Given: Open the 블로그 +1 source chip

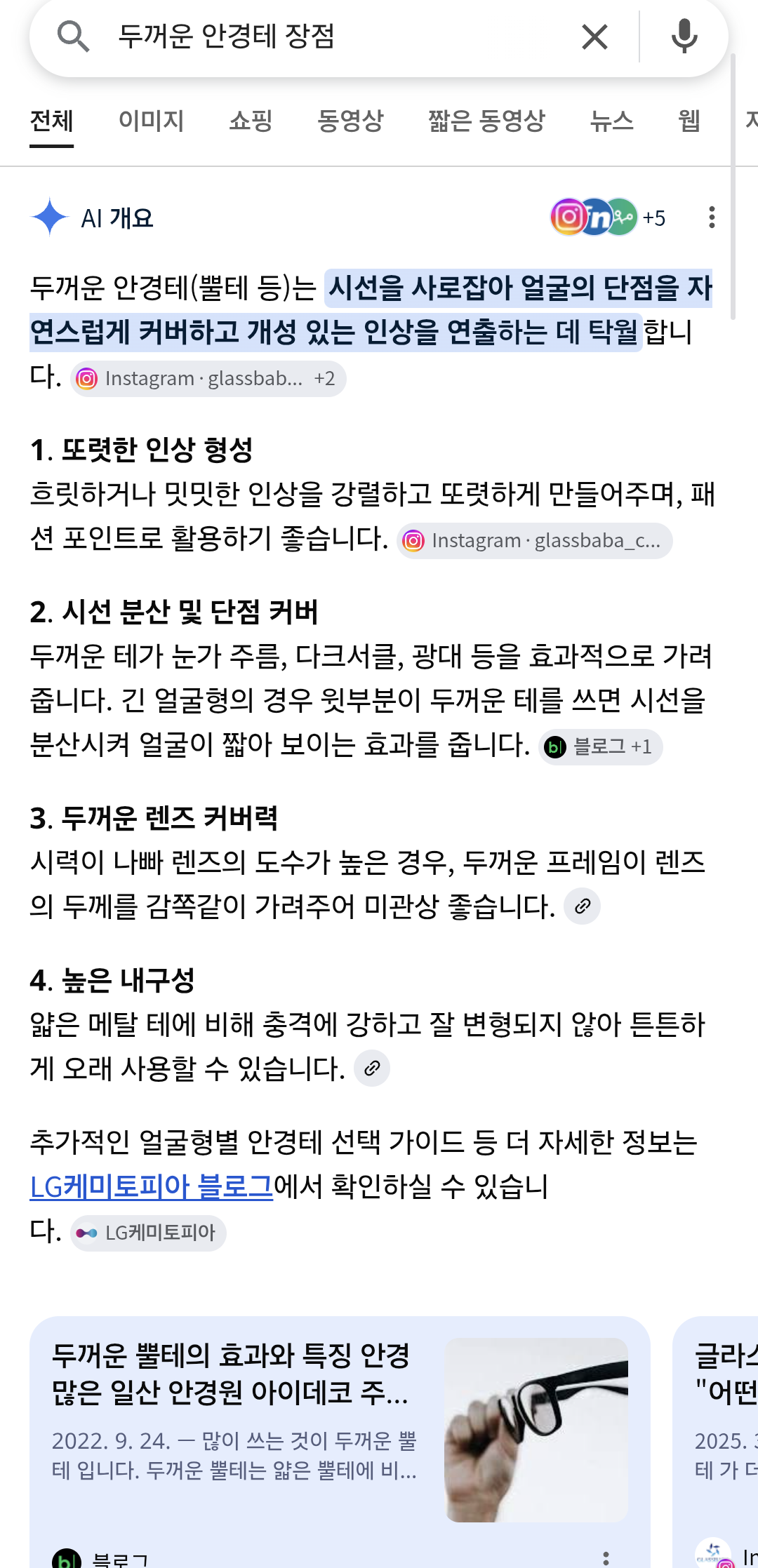Looking at the screenshot, I should coord(601,747).
